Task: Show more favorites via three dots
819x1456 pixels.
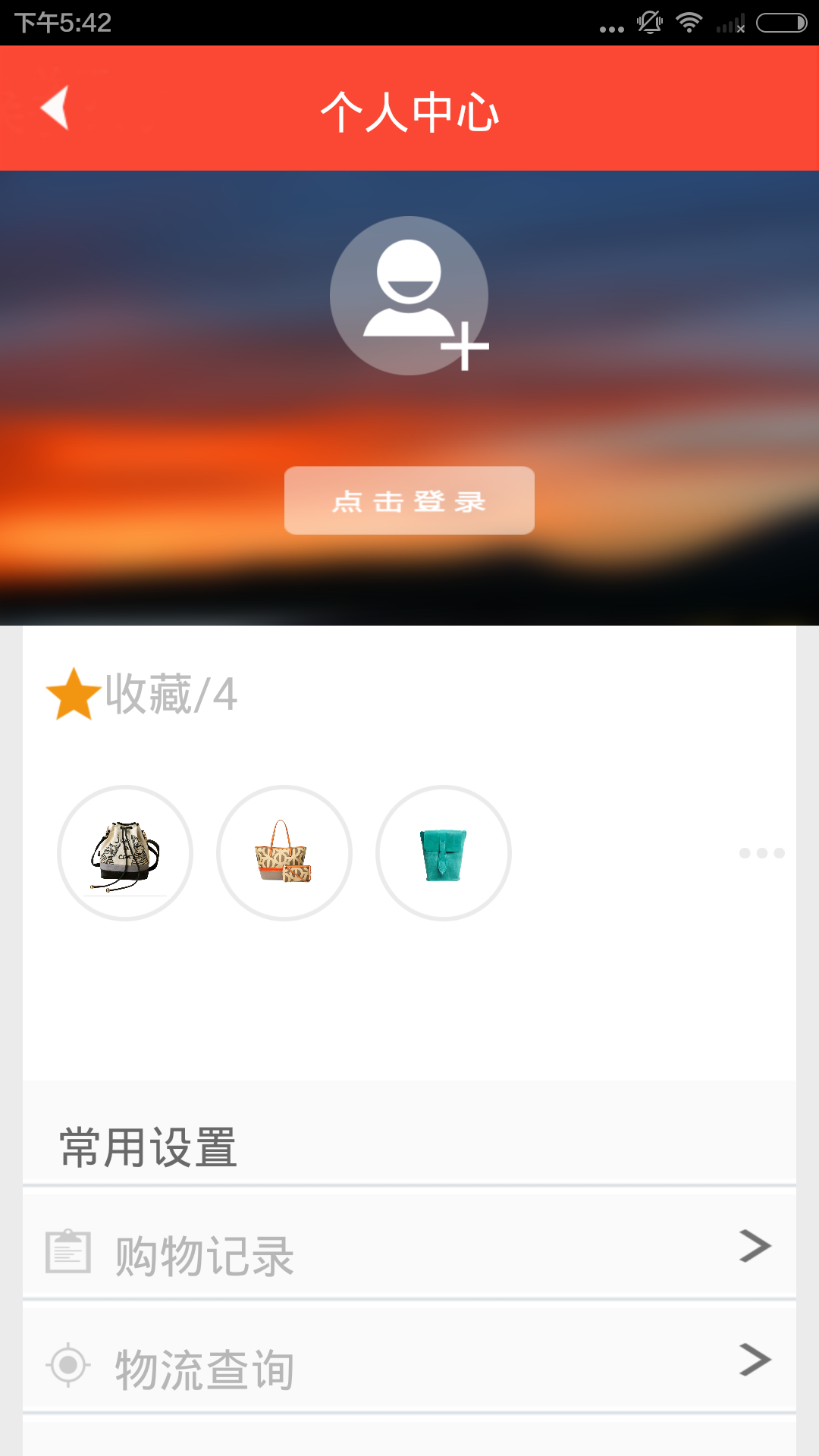Action: pos(761,853)
